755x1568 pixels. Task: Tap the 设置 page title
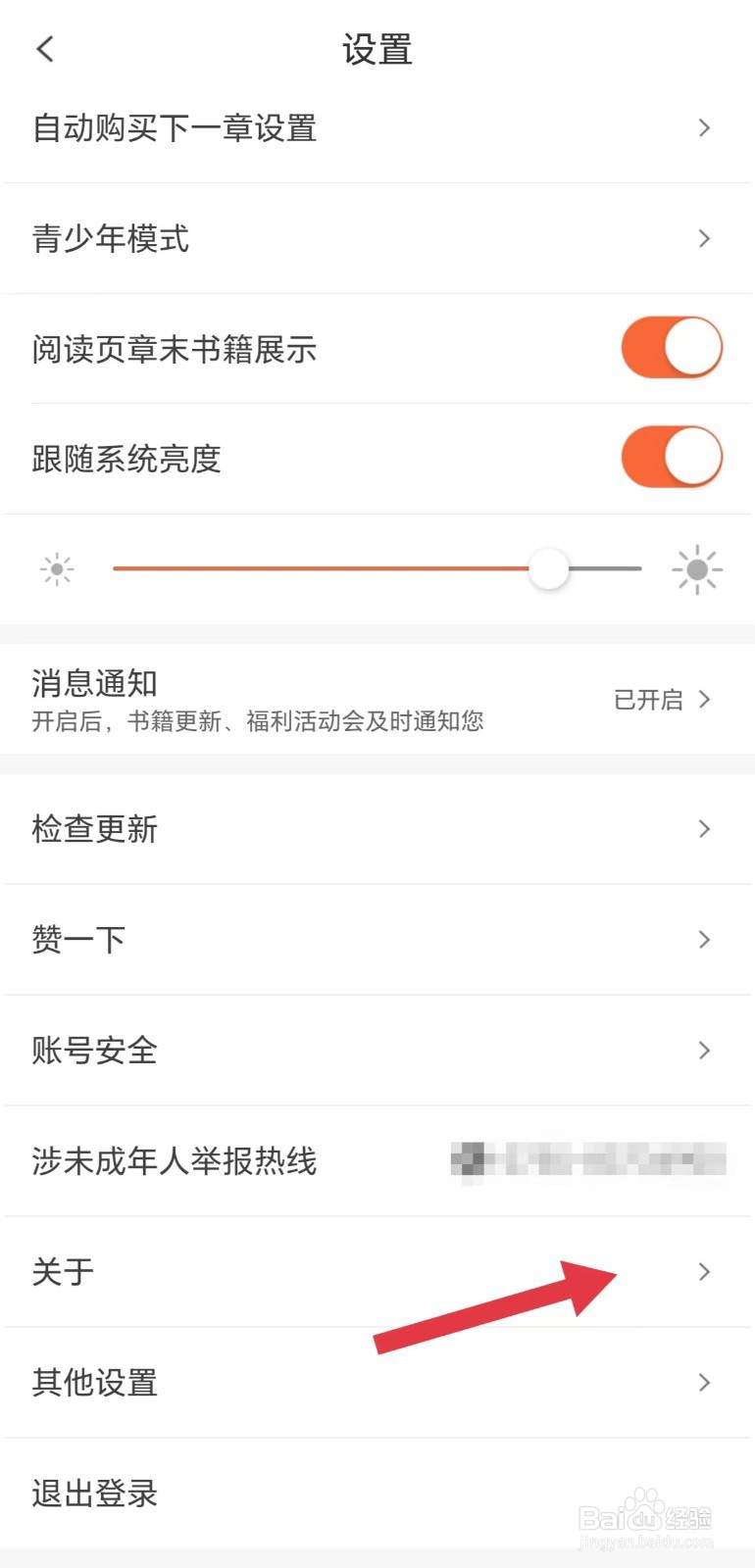377,49
